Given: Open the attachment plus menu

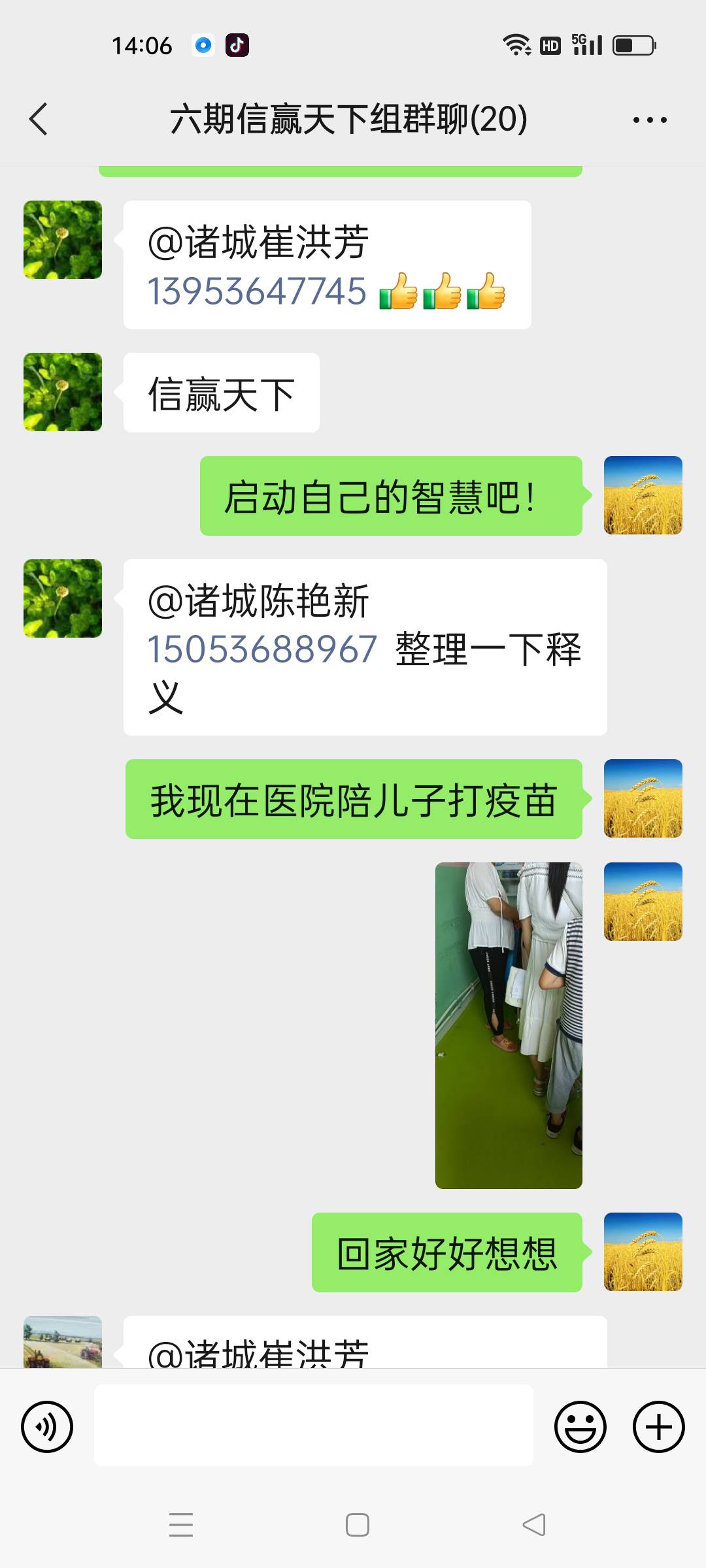Looking at the screenshot, I should pyautogui.click(x=658, y=1427).
